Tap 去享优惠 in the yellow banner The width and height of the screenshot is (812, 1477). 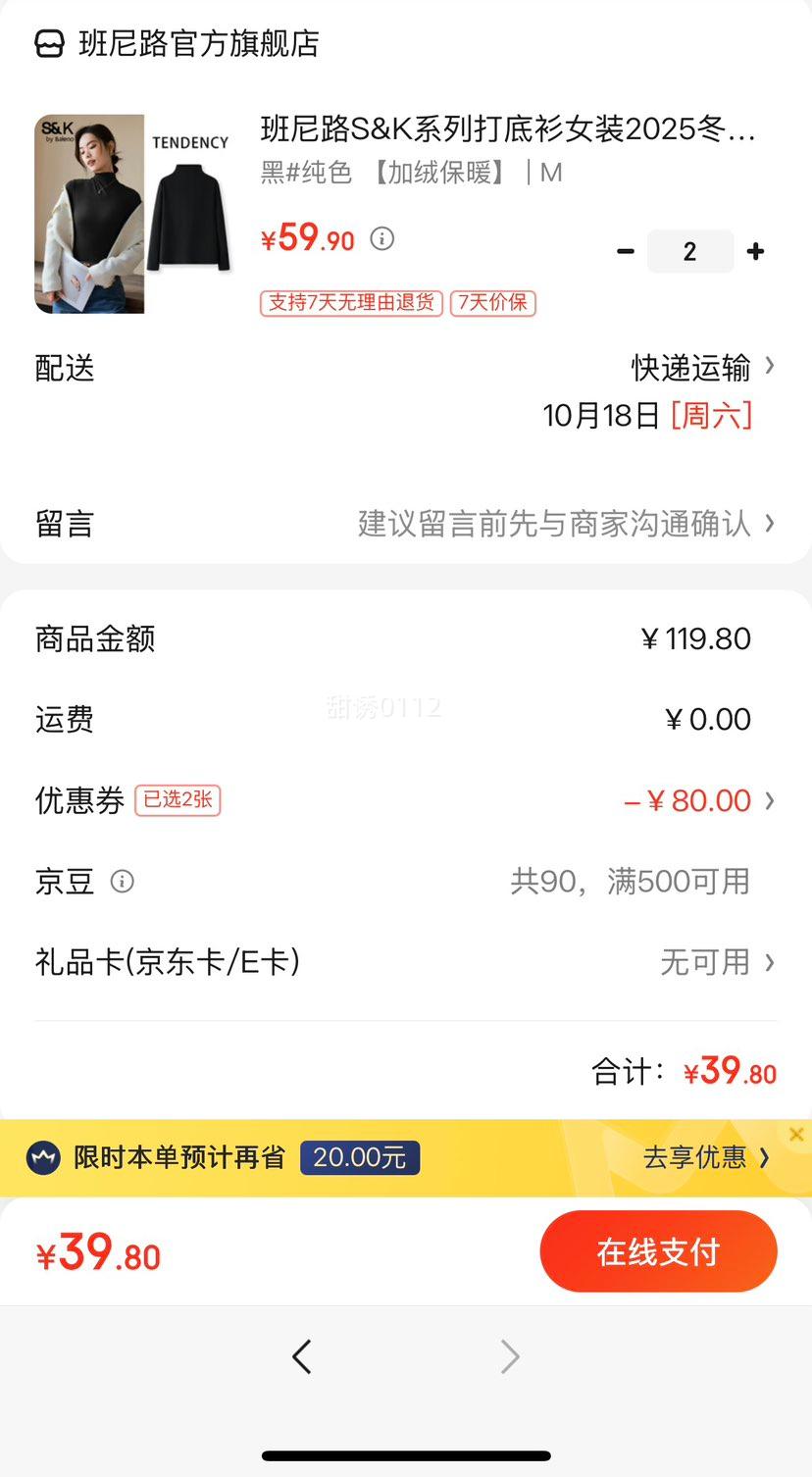click(706, 1157)
